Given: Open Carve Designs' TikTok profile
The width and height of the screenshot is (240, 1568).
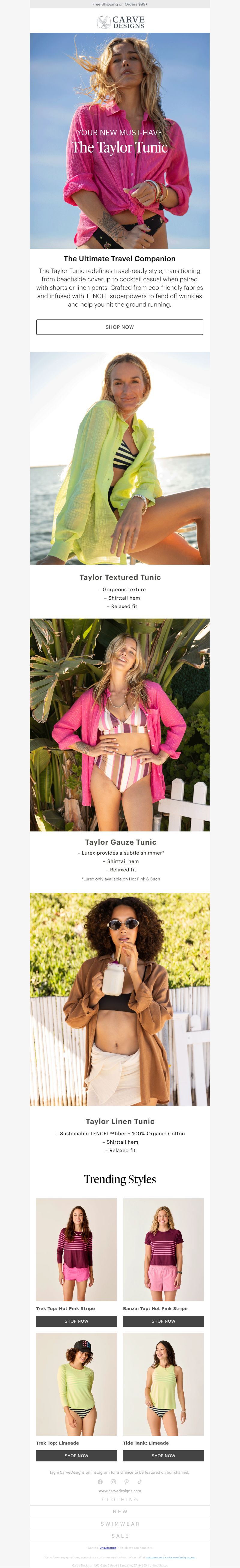Looking at the screenshot, I should [139, 1482].
